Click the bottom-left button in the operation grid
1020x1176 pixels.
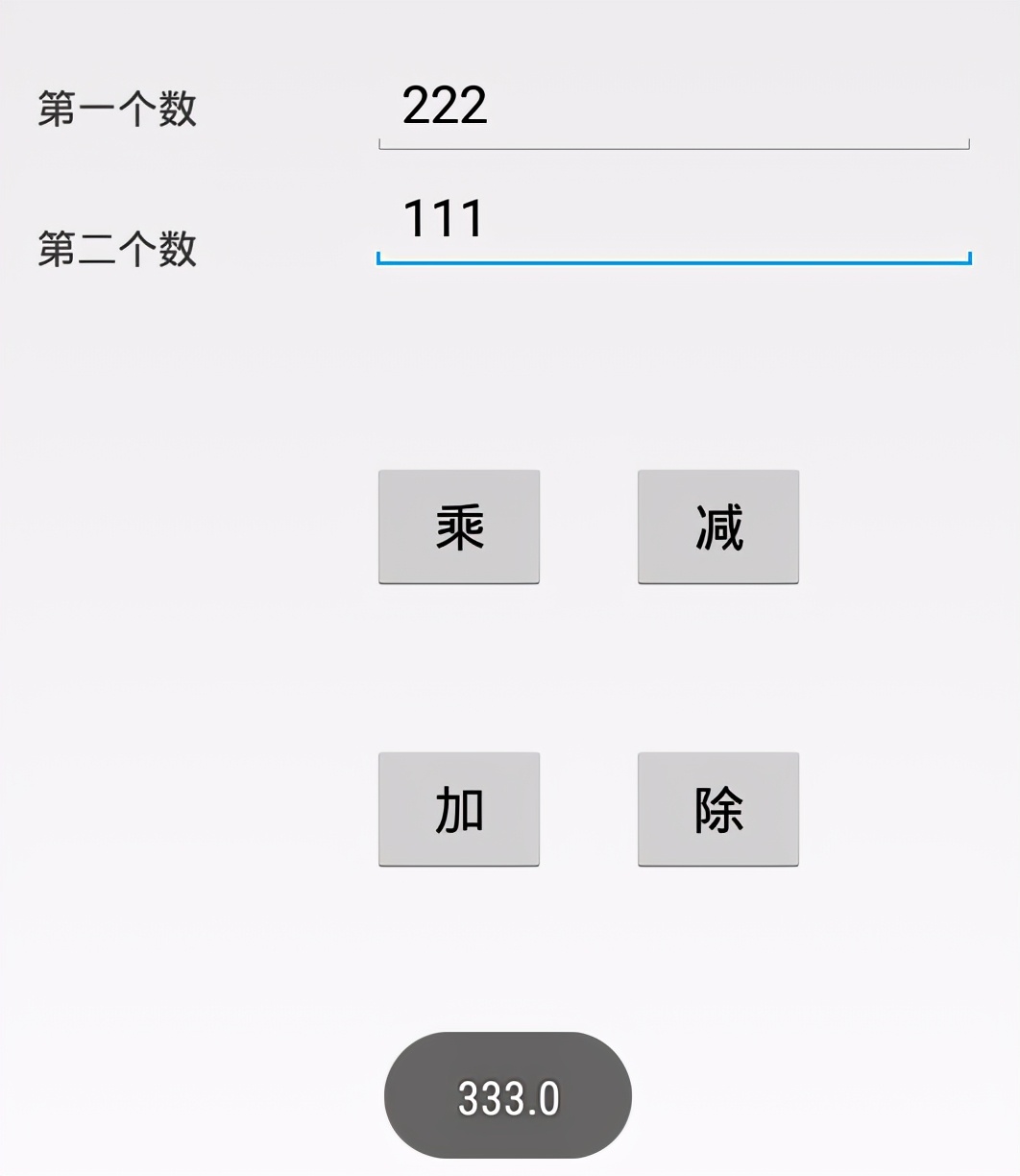pyautogui.click(x=458, y=808)
